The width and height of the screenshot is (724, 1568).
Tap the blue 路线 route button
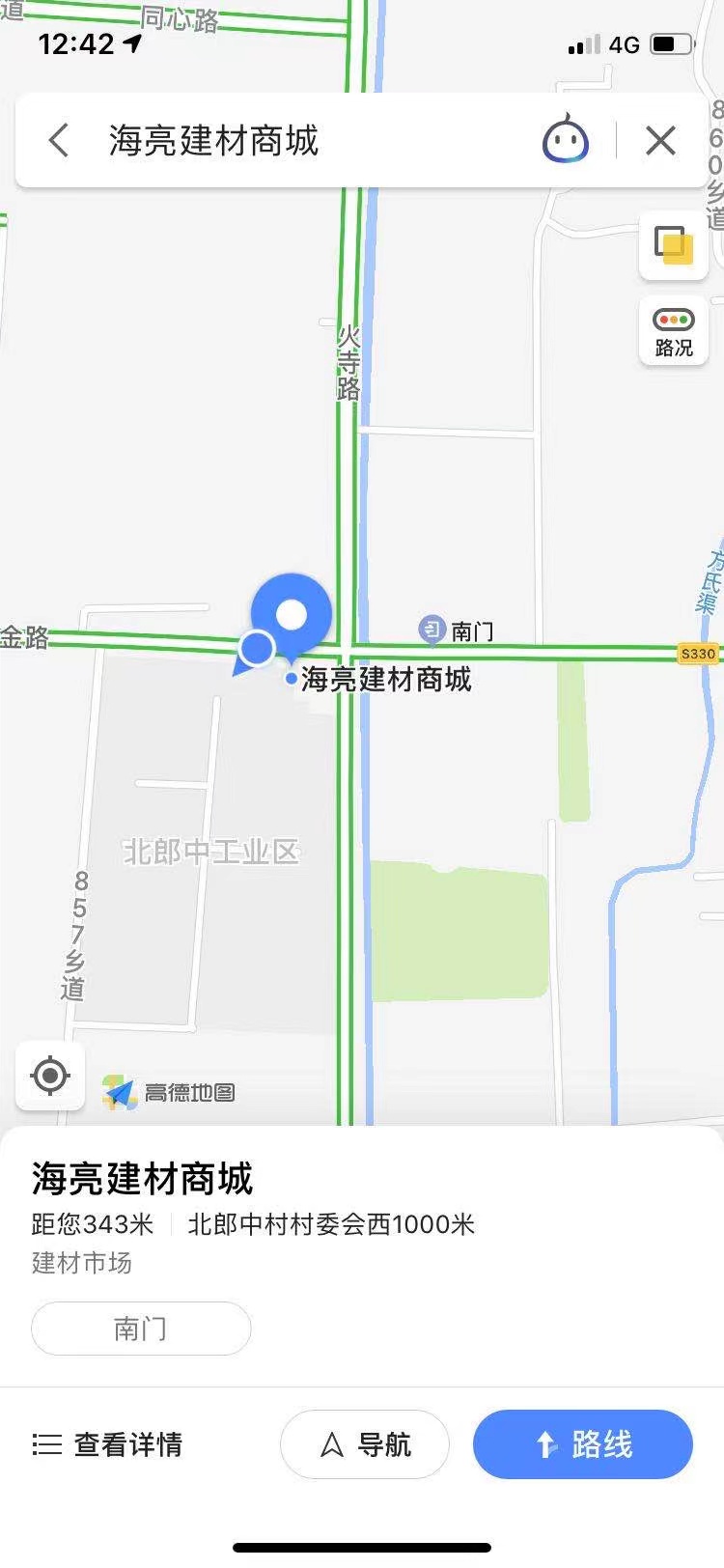[x=583, y=1444]
